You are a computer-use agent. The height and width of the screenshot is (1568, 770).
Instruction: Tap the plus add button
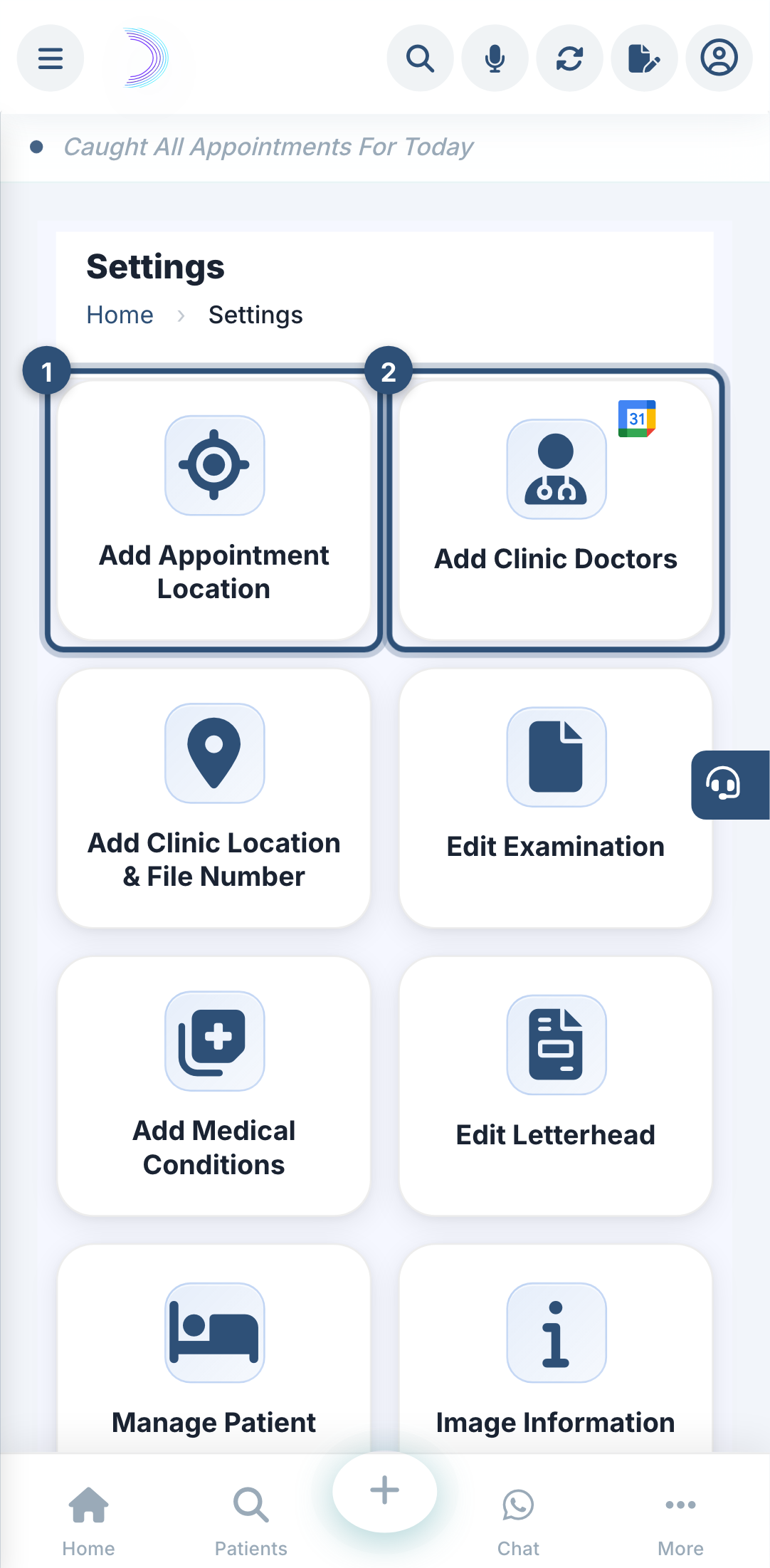click(x=385, y=1491)
